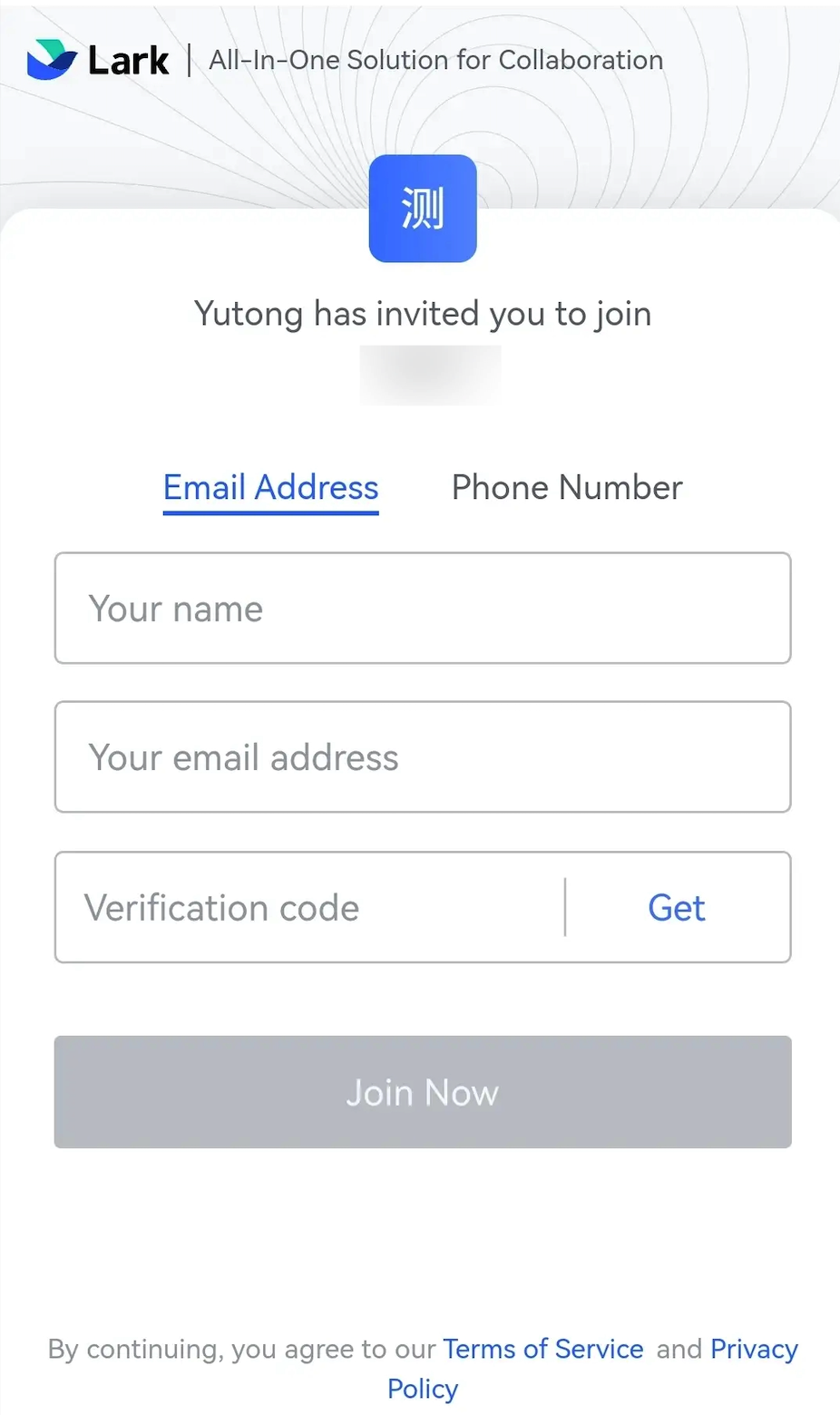Click inside the Your name field
The image size is (840, 1415).
(422, 608)
